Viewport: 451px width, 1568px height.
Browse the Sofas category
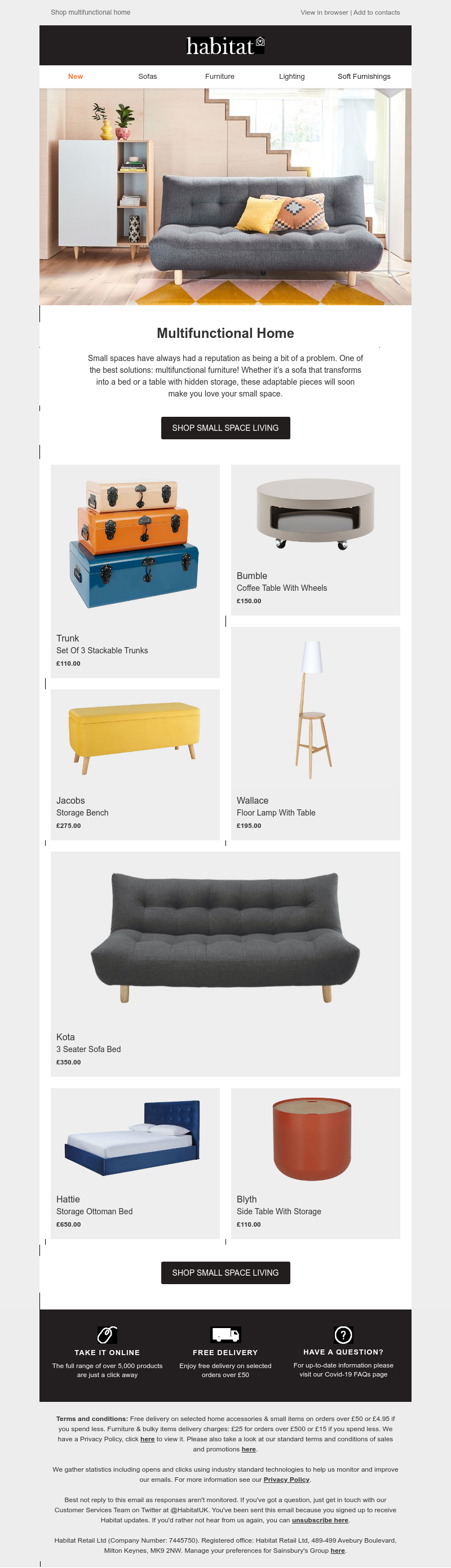148,77
